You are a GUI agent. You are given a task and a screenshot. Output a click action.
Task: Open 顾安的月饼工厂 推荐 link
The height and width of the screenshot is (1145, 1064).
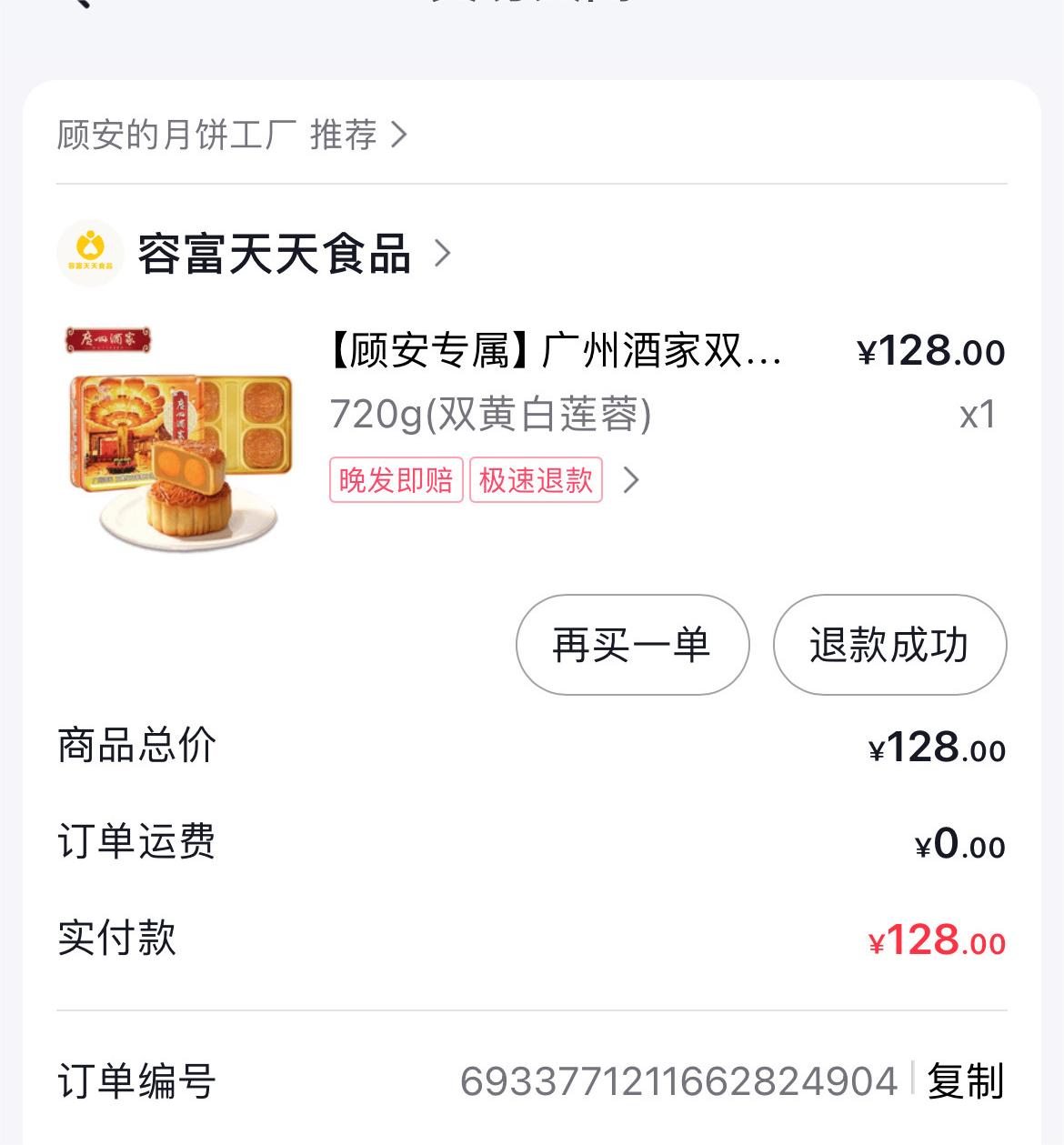pos(232,136)
